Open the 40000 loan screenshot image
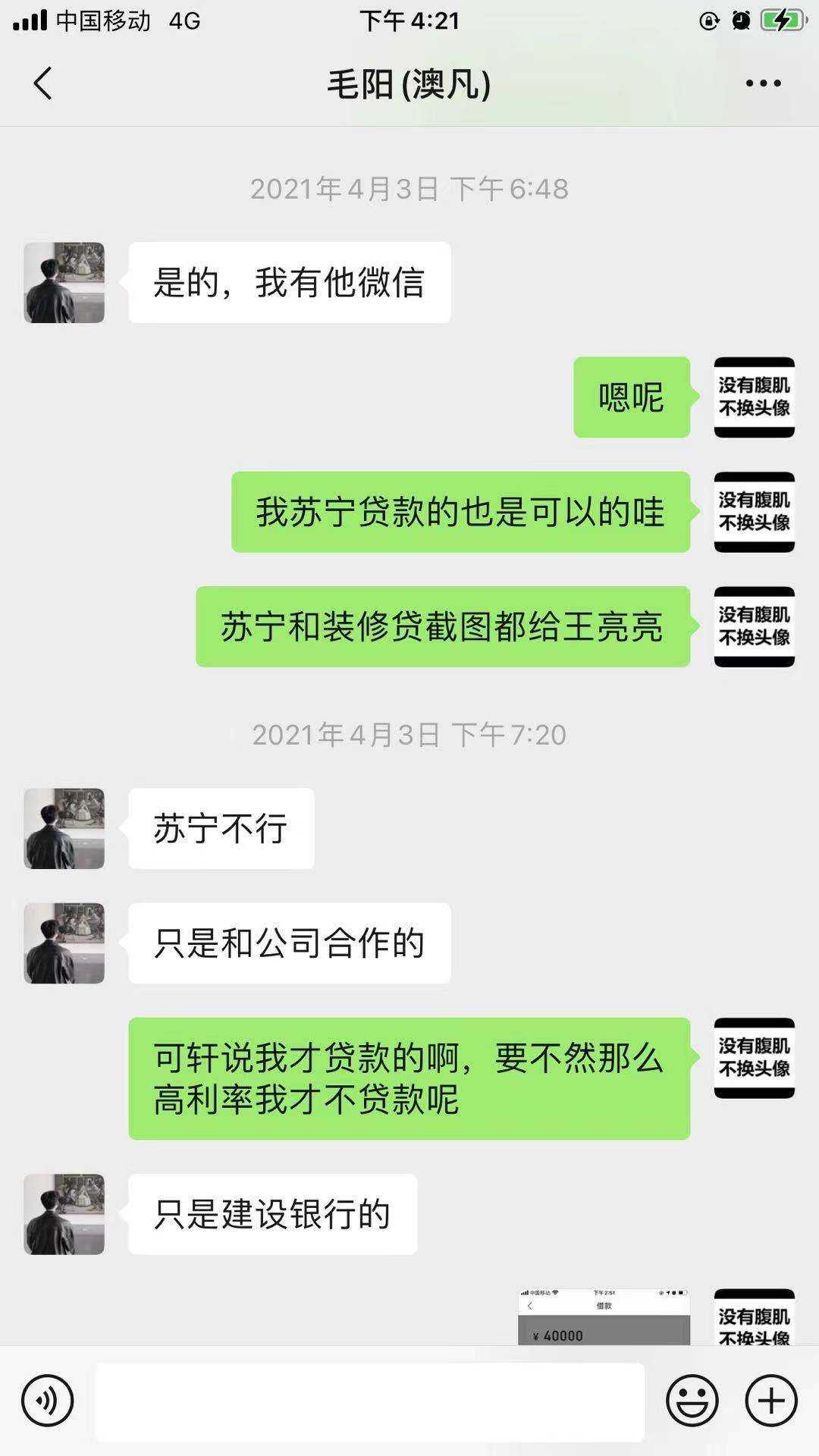Screen dimensions: 819x1456 point(604,1317)
